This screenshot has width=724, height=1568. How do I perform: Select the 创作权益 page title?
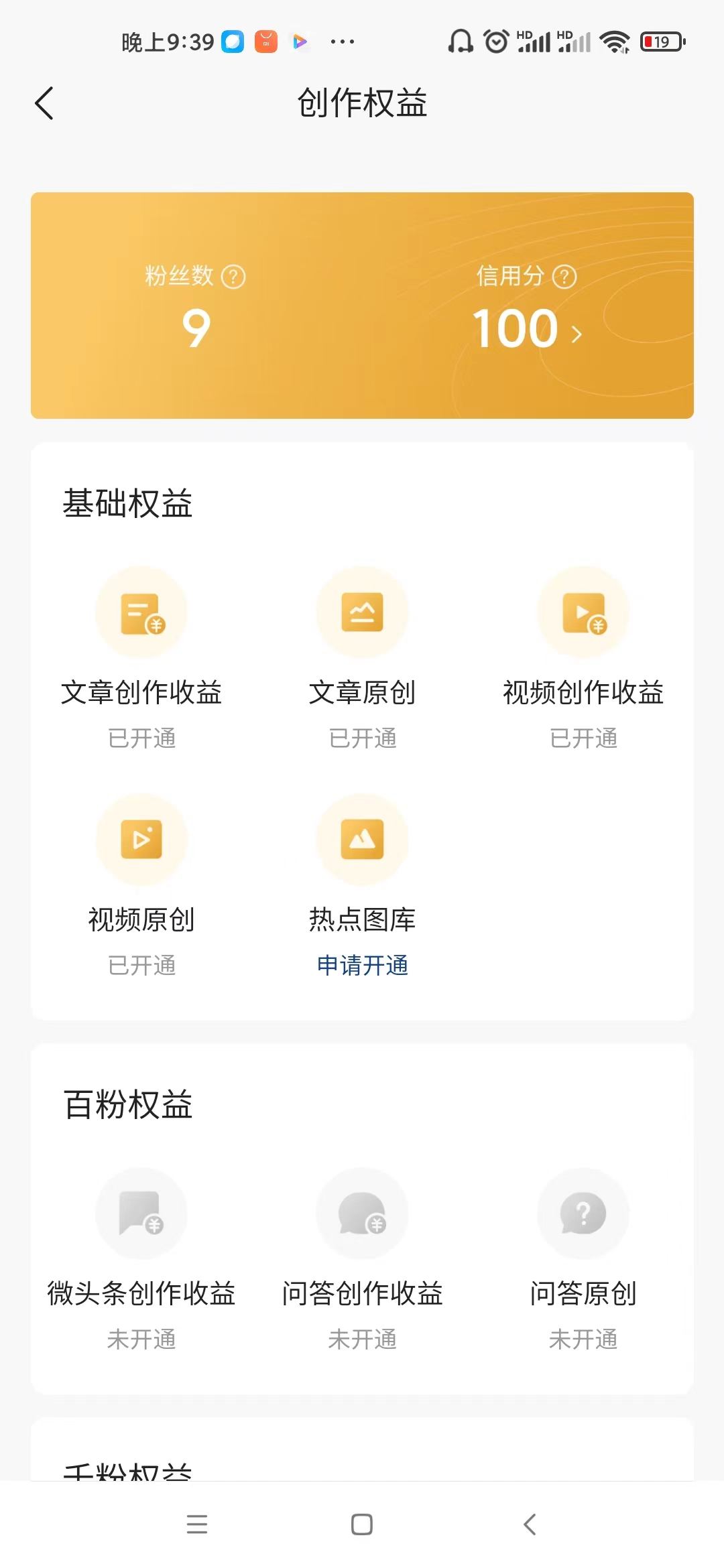coord(362,104)
